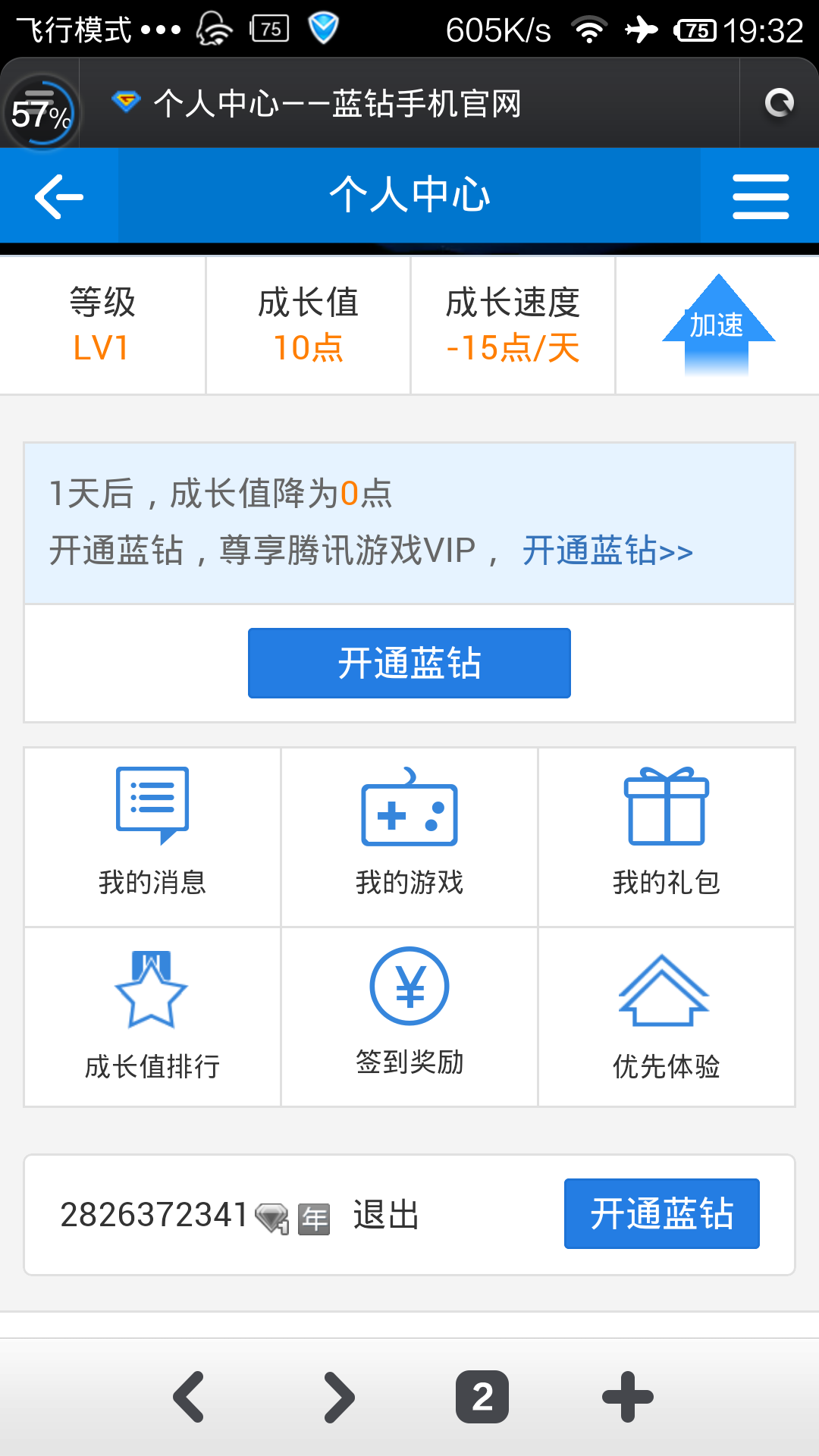This screenshot has width=819, height=1456.
Task: Open the hamburger menu
Action: click(x=760, y=197)
